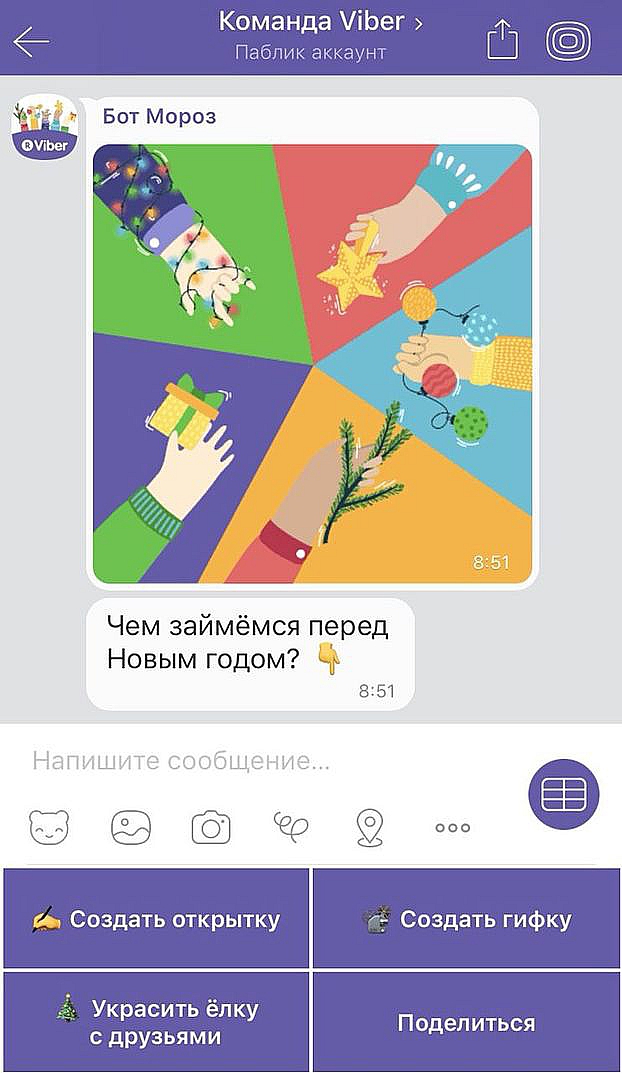
Task: Tap the Поделиться button
Action: (x=466, y=1022)
